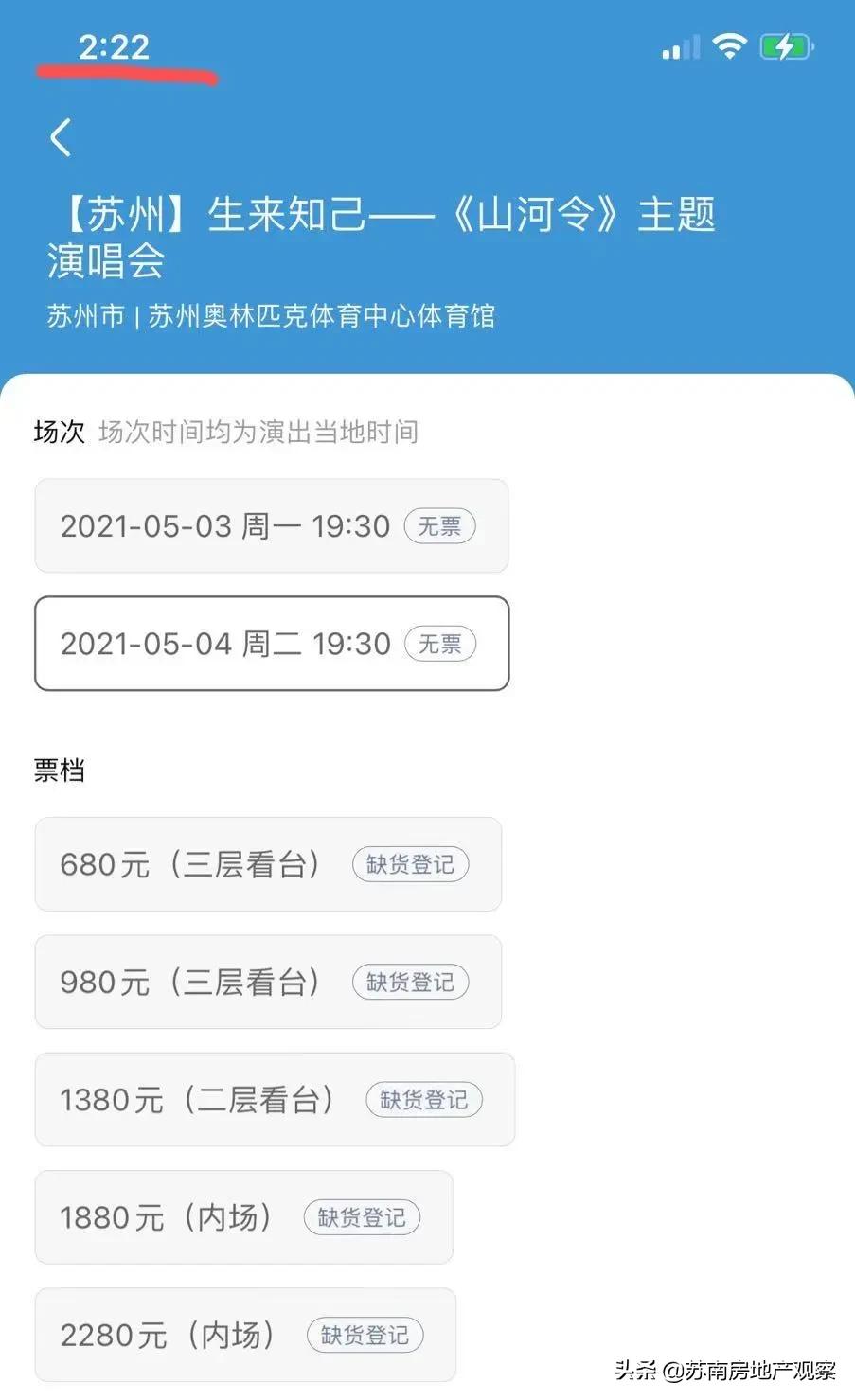Tap 缺货登记 for the 680元 tier
Screen dimensions: 855x1400
(410, 864)
